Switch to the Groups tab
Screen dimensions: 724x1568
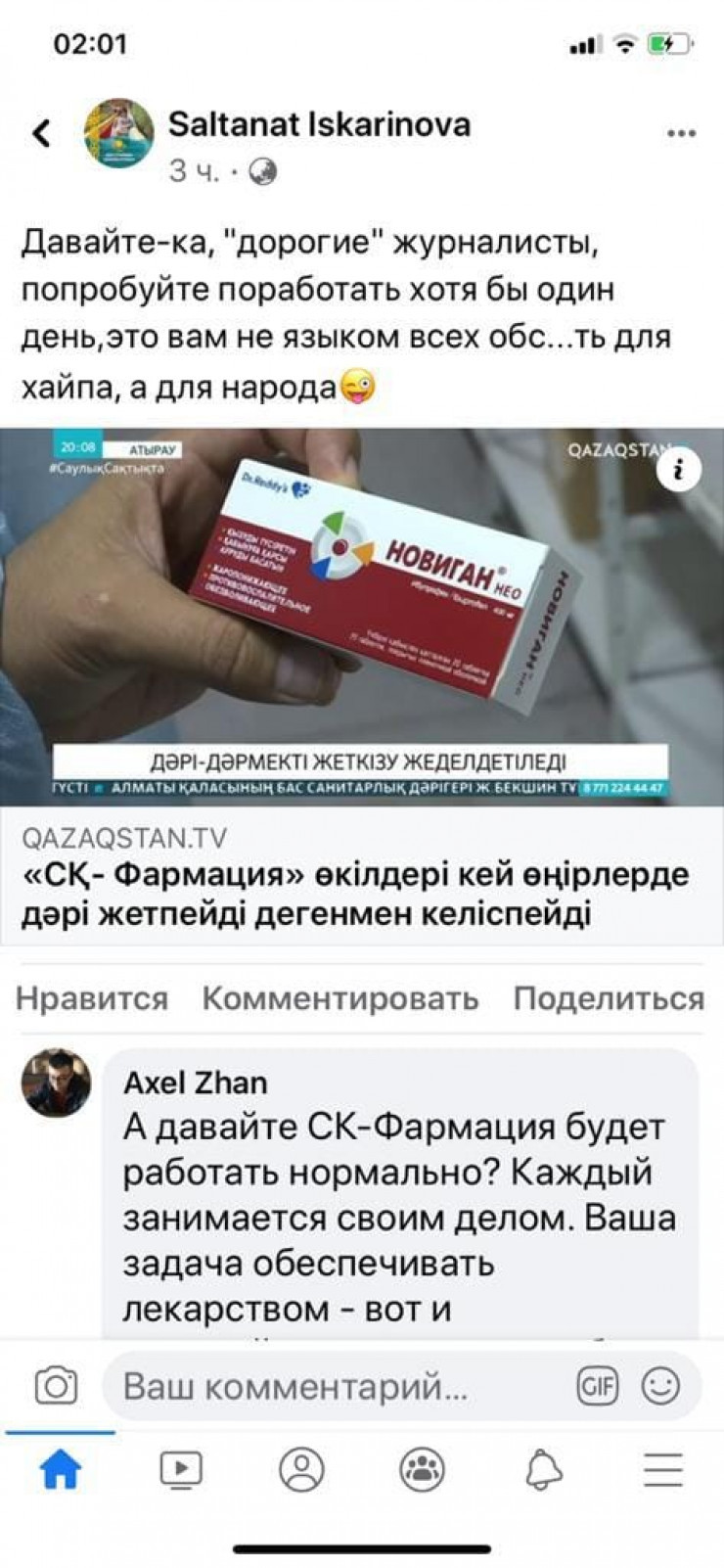coord(423,1469)
